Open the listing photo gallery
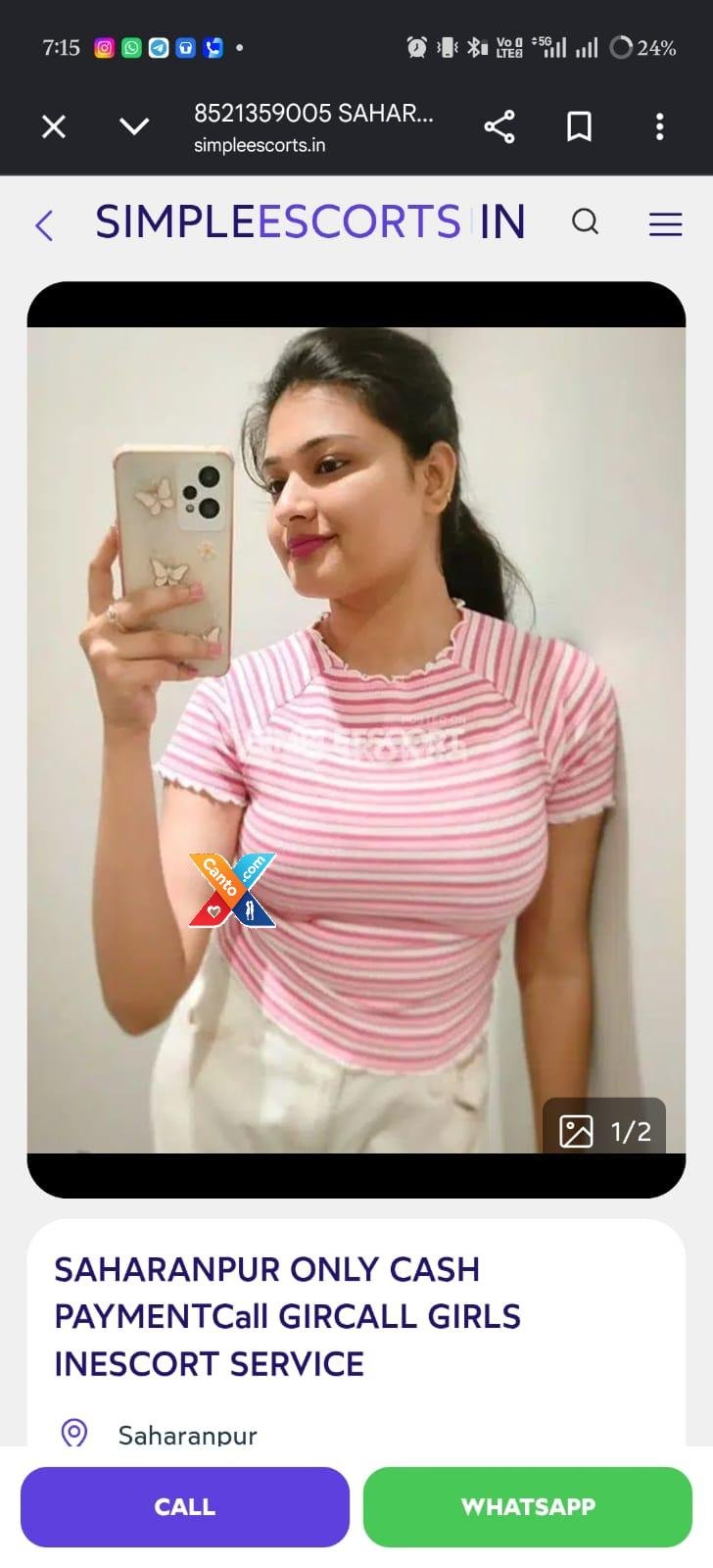 (x=604, y=1131)
